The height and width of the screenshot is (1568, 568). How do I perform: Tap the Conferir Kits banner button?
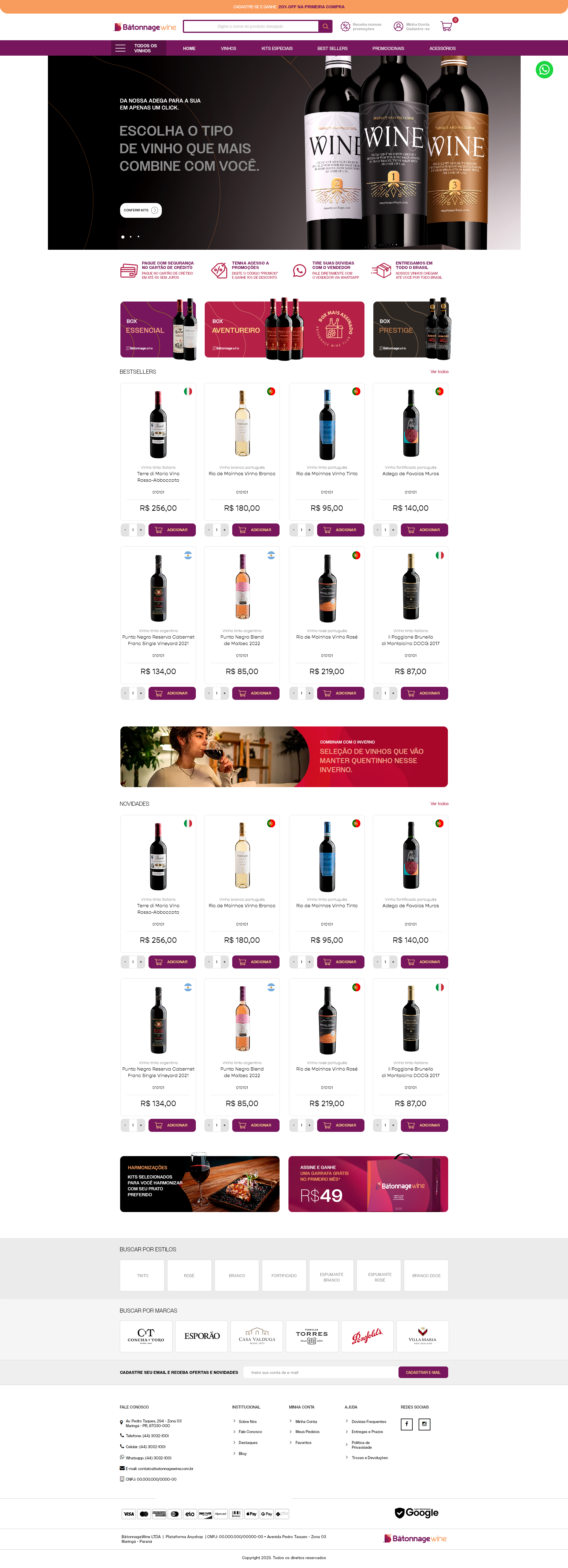click(141, 211)
